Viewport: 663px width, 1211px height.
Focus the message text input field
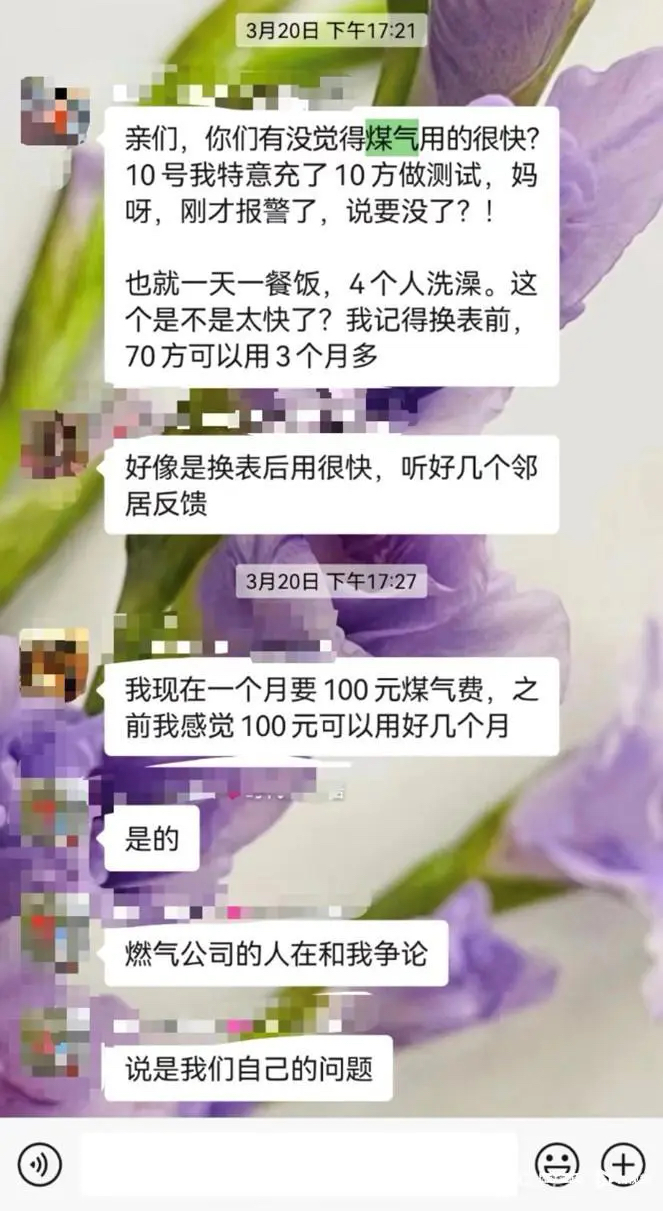(x=298, y=1163)
